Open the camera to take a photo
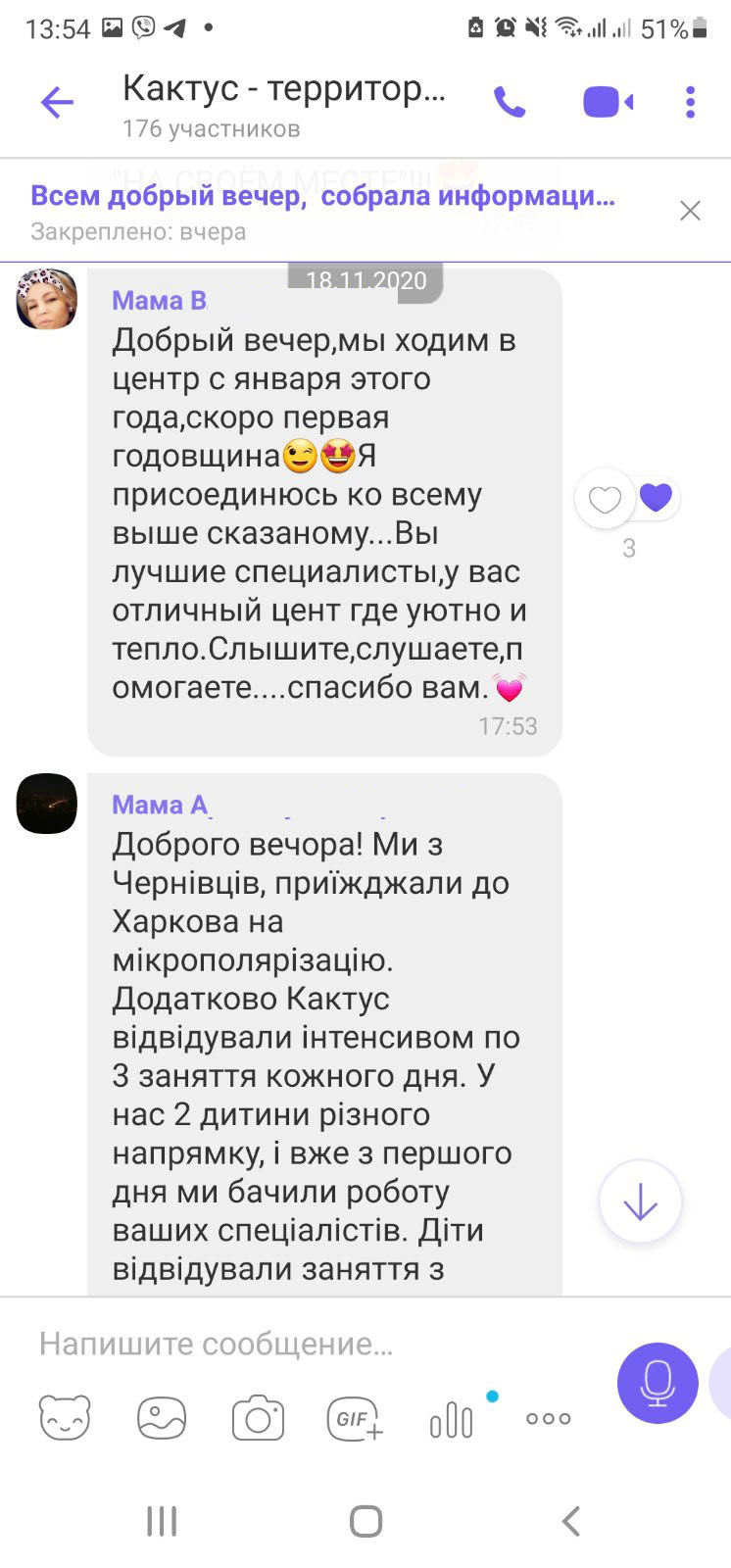The width and height of the screenshot is (731, 1568). pyautogui.click(x=258, y=1418)
